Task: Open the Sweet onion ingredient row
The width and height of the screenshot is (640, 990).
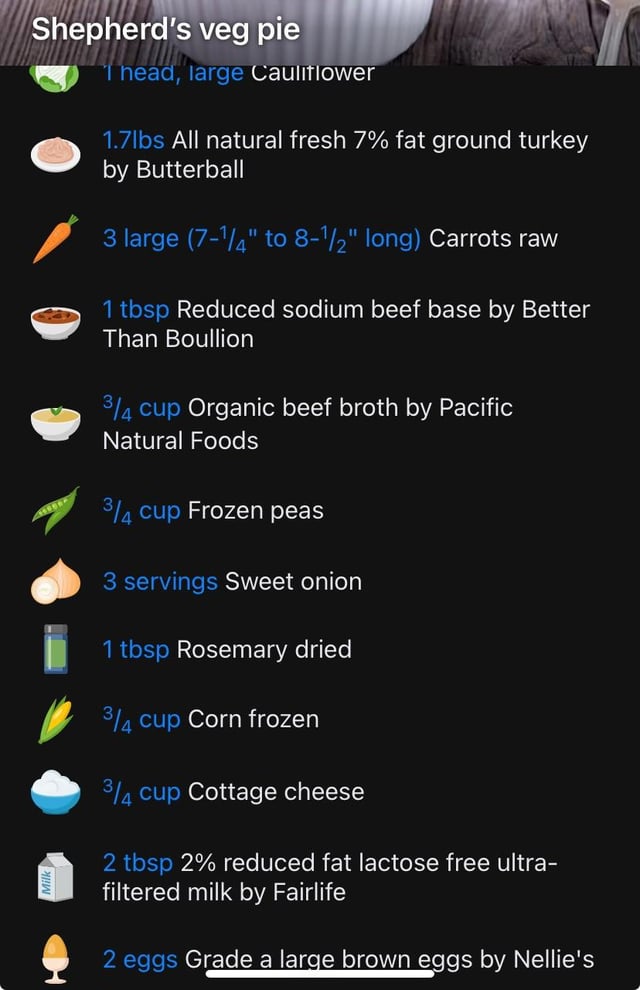Action: pyautogui.click(x=232, y=581)
